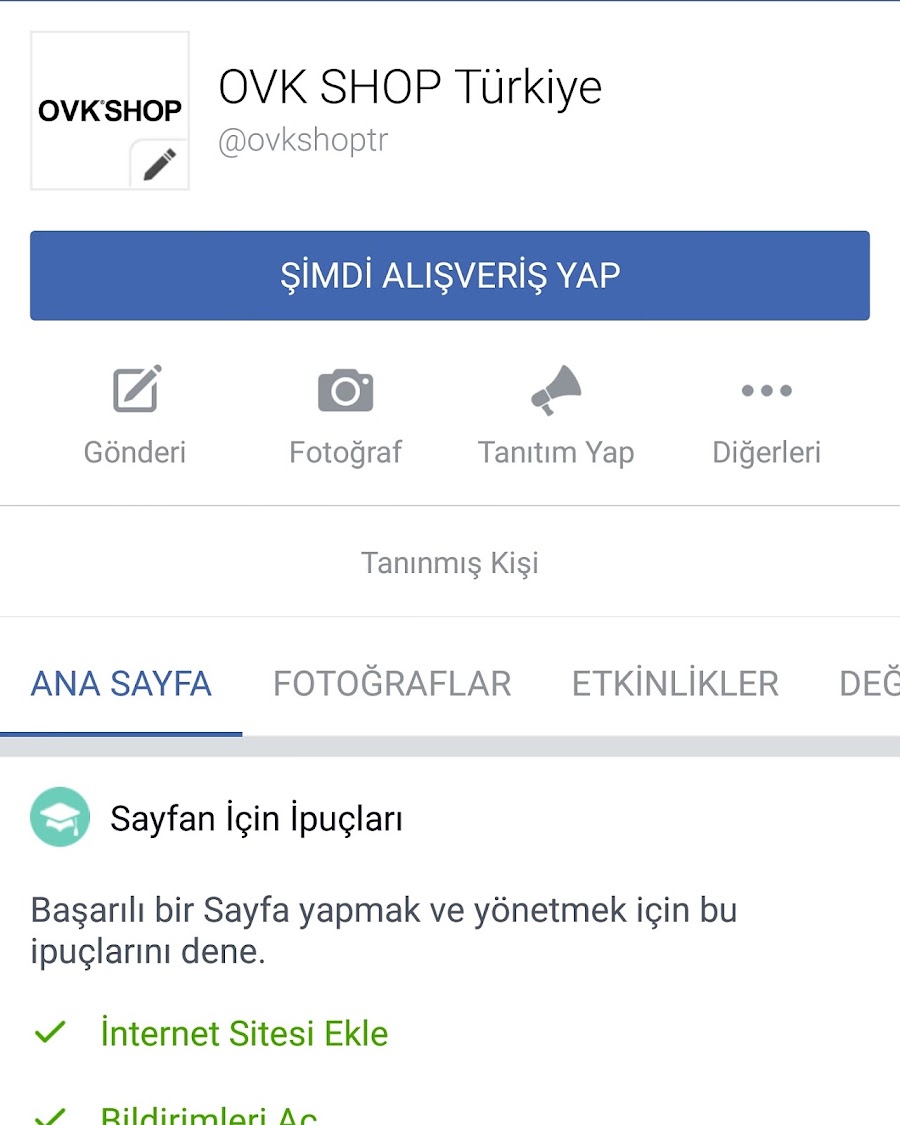The image size is (900, 1125).
Task: Open the Bildirimleri Aç tip
Action: 208,1114
